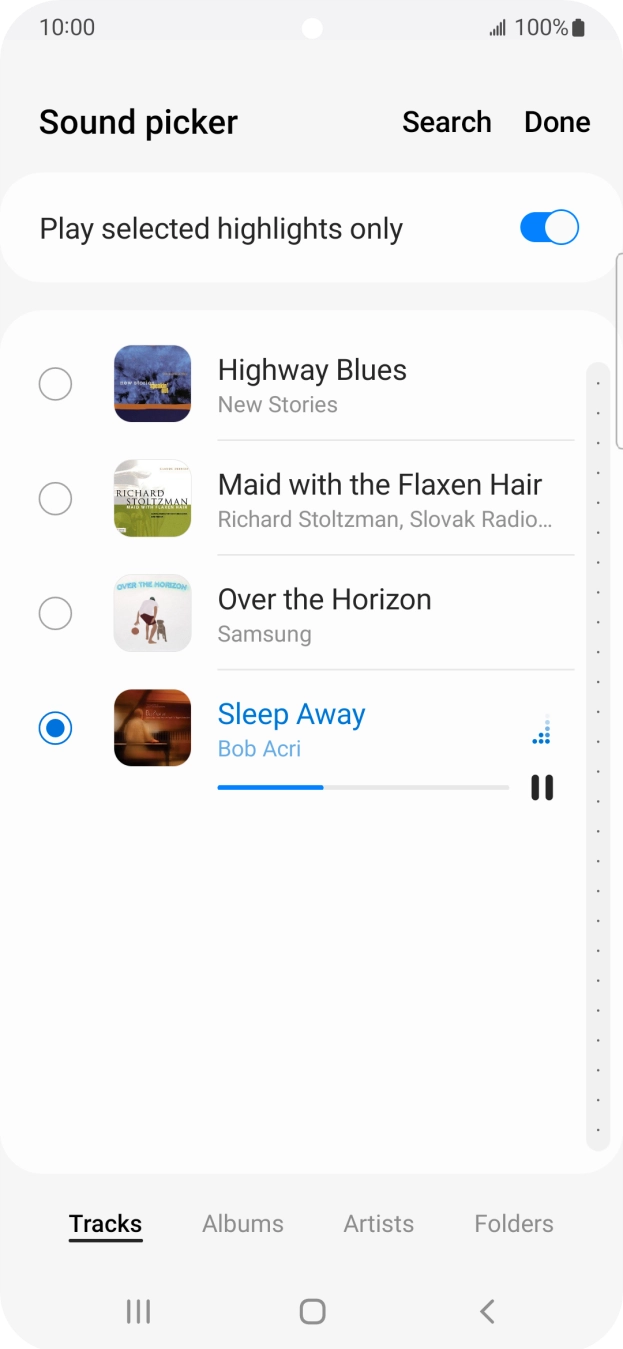The width and height of the screenshot is (623, 1349).
Task: Open recent apps from navigation bar
Action: click(138, 1311)
